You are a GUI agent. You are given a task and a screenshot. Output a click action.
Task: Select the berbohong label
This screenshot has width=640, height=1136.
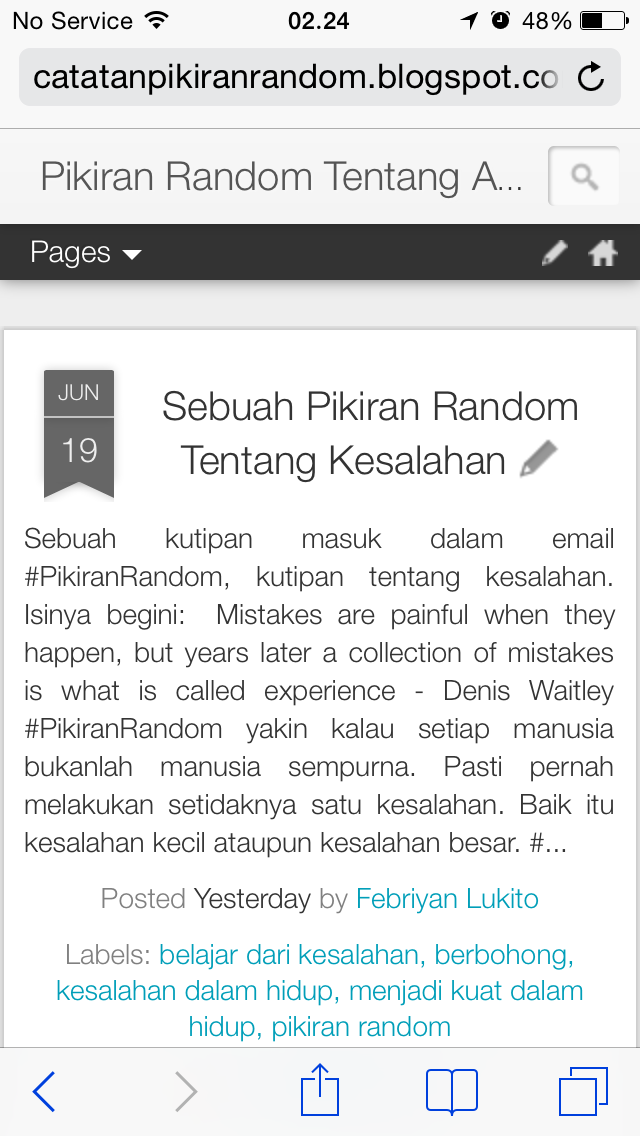coord(504,955)
